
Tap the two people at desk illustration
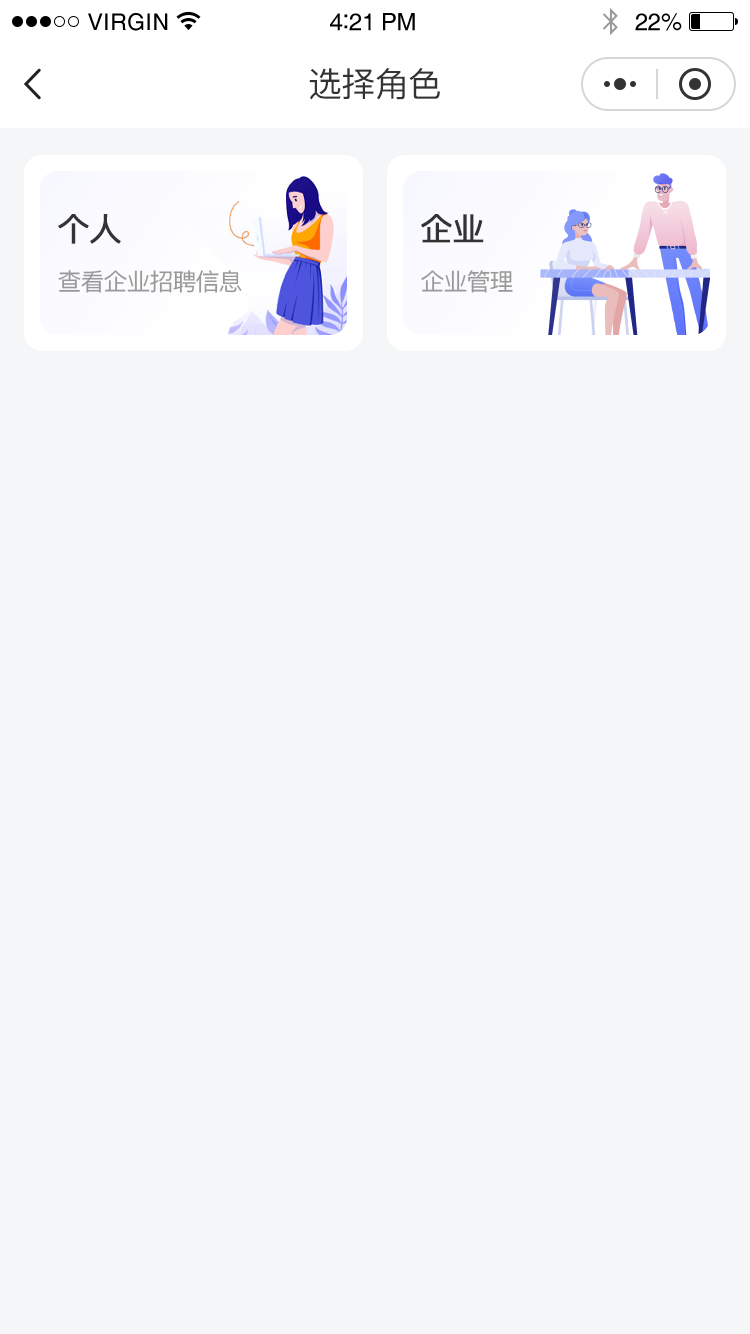point(625,255)
